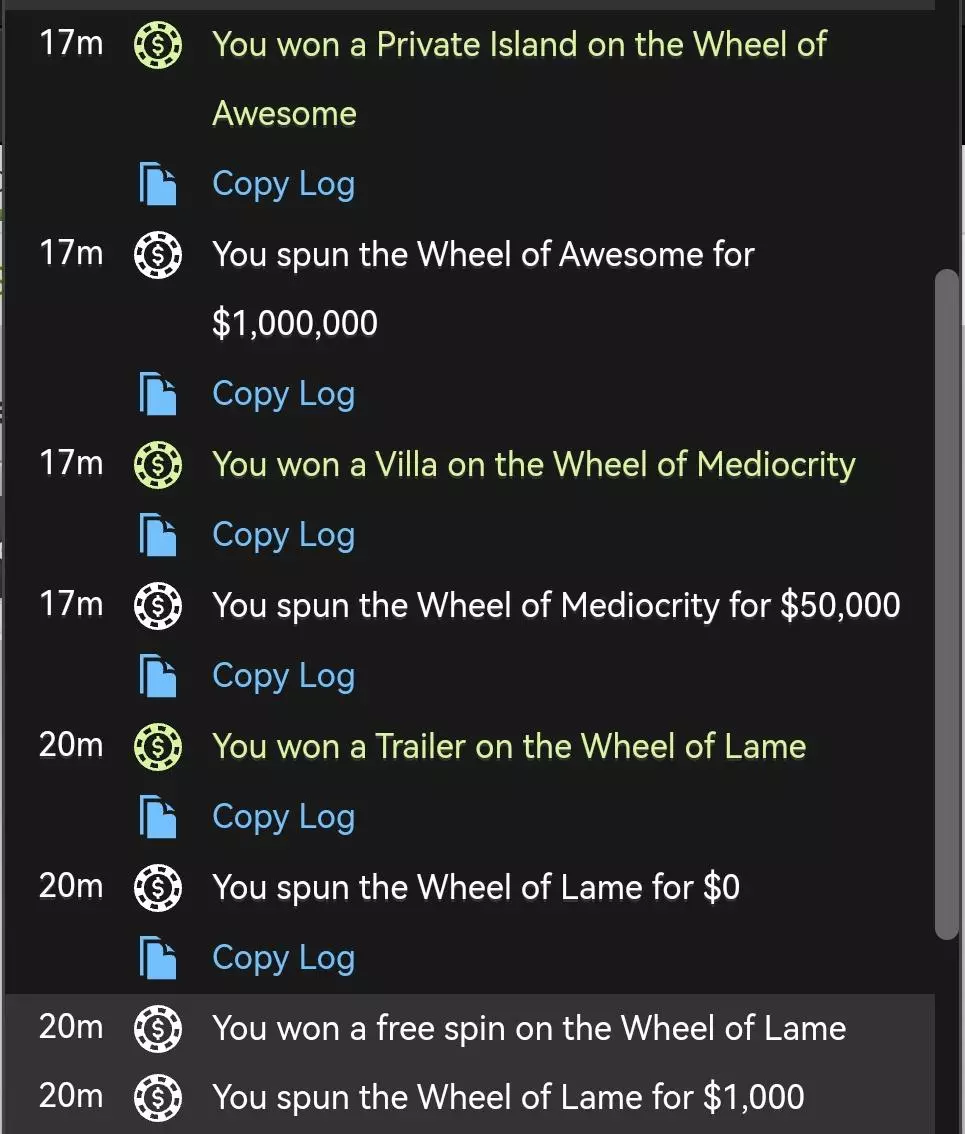Collapse the Trailer on Wheel of Lame entry
Viewport: 965px width, 1134px height.
(x=508, y=746)
